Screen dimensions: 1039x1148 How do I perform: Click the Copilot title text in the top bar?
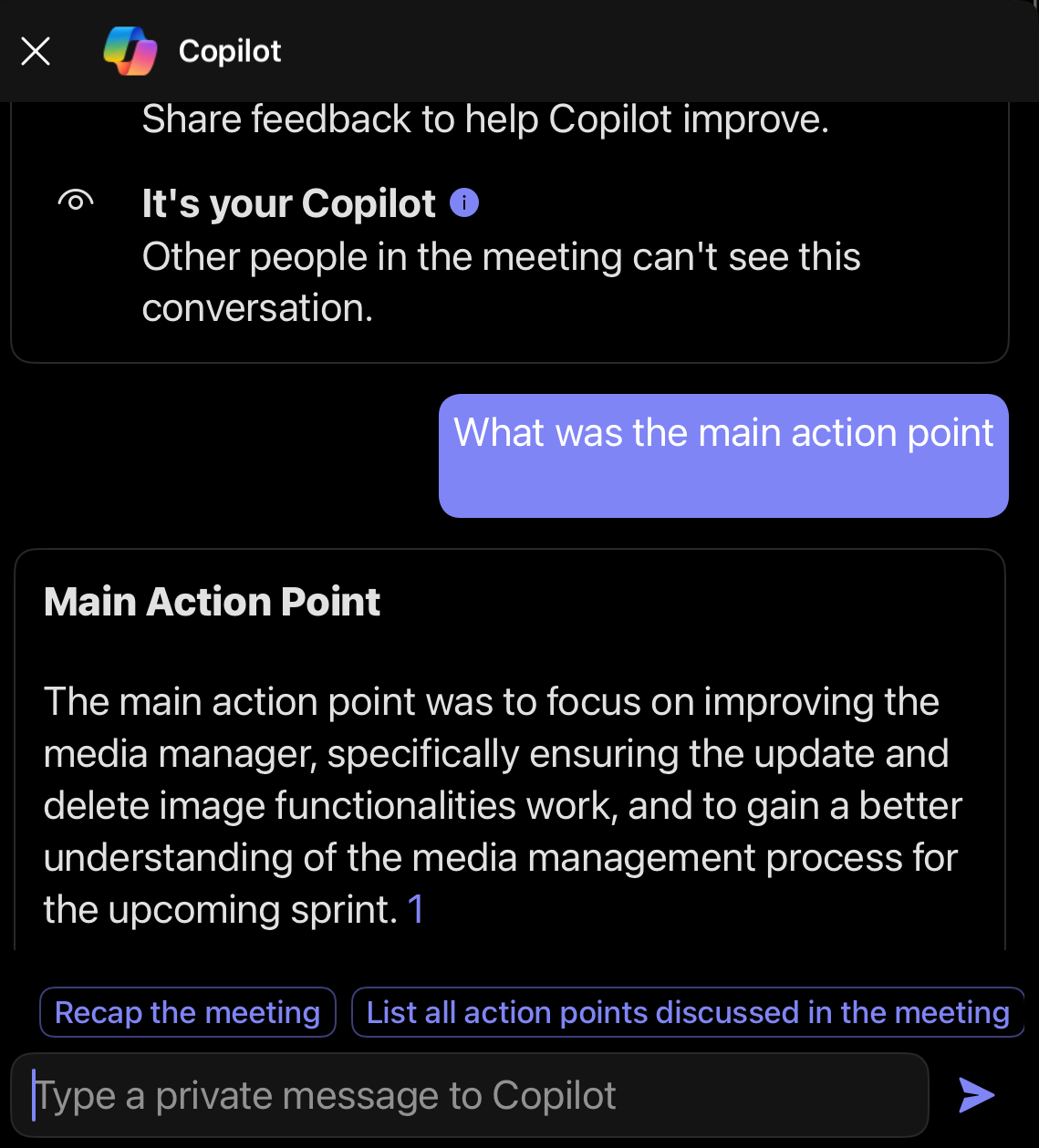click(229, 50)
